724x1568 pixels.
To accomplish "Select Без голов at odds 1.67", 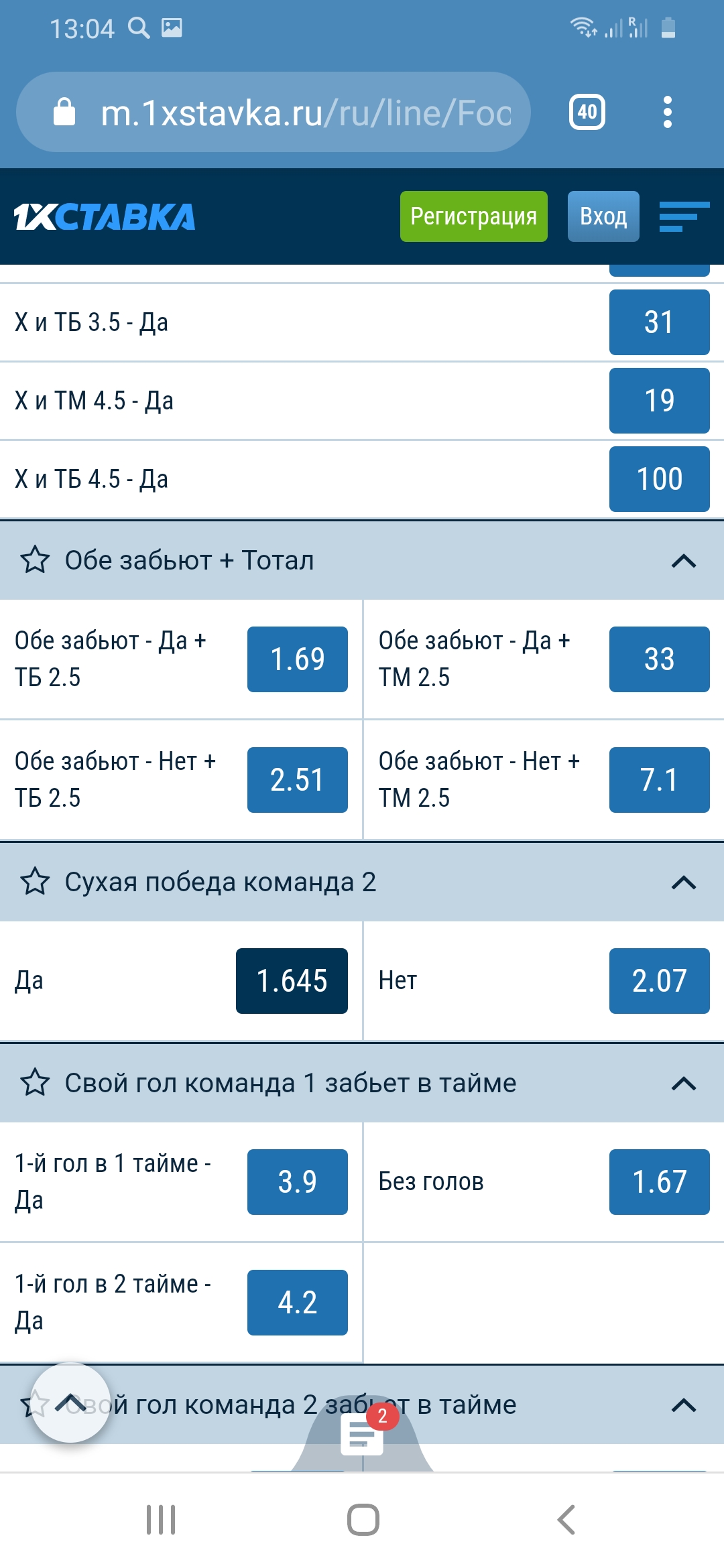I will coord(659,1182).
